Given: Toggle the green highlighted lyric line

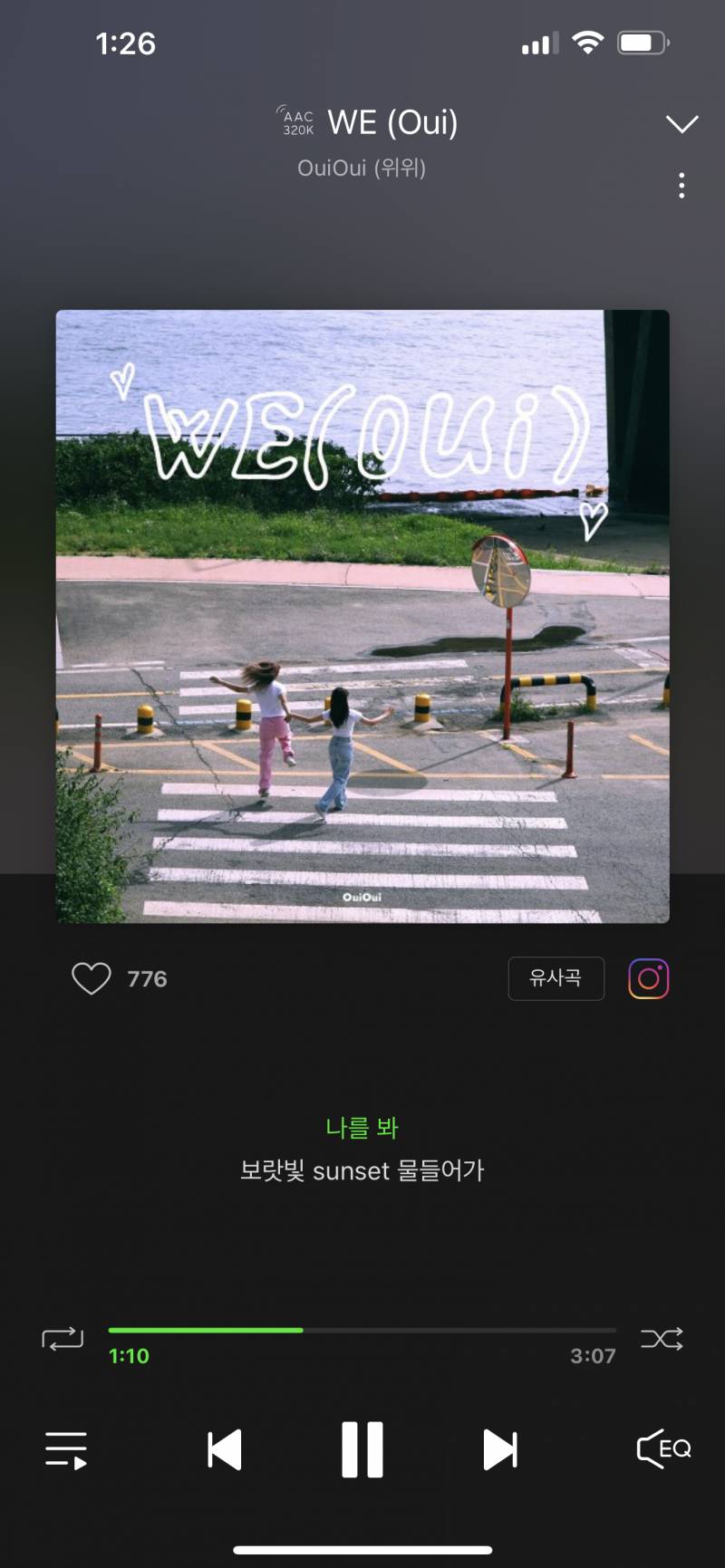Looking at the screenshot, I should 362,1127.
